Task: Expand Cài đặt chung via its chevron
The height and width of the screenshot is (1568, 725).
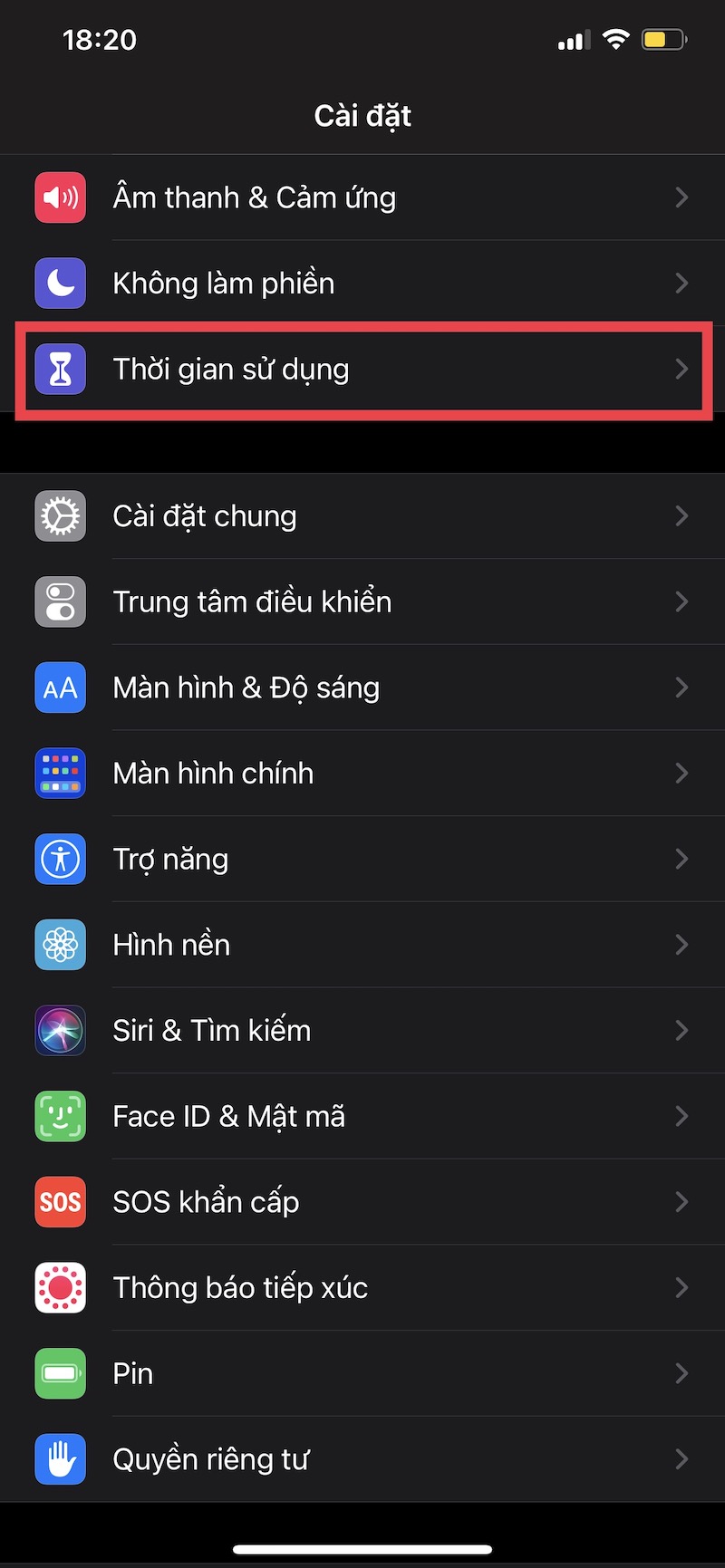Action: click(x=682, y=515)
